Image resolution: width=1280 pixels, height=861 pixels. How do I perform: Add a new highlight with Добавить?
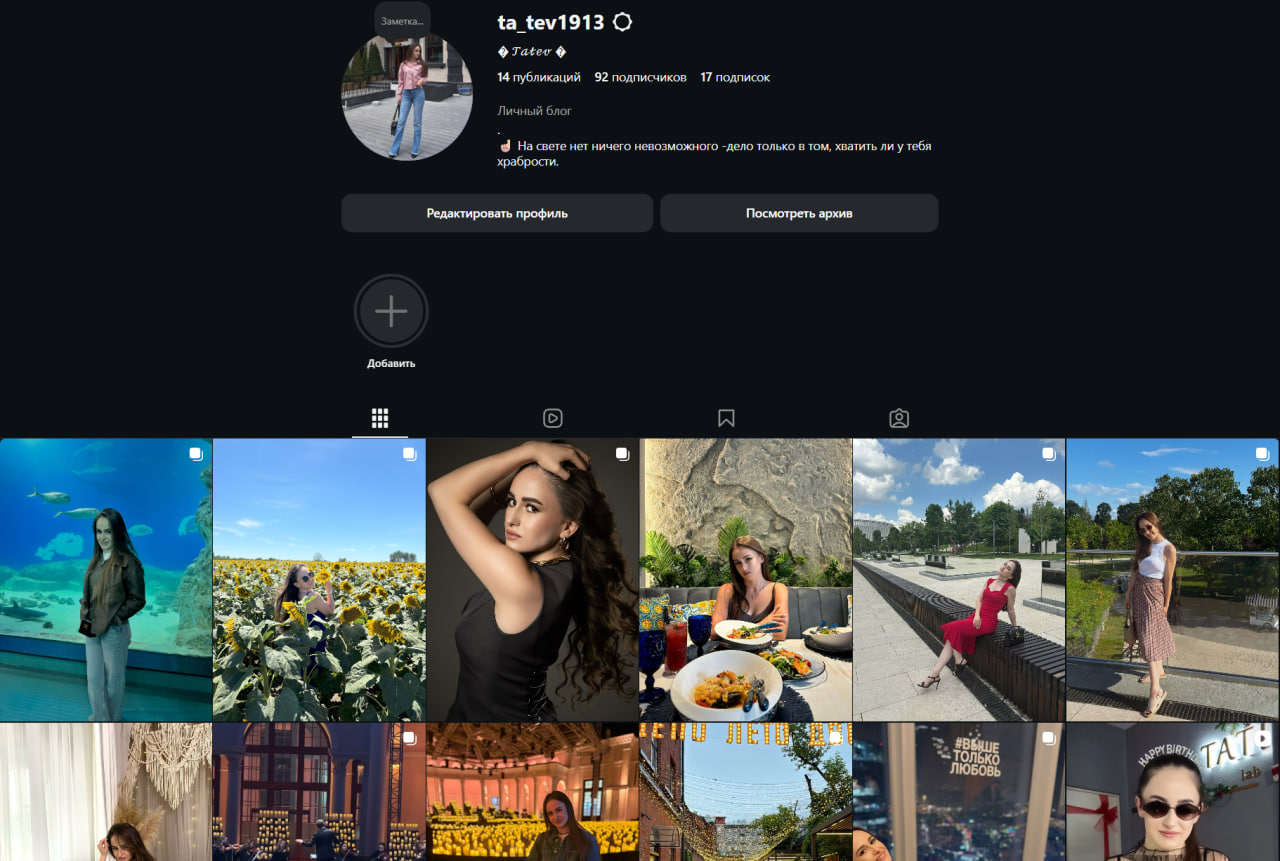coord(391,312)
